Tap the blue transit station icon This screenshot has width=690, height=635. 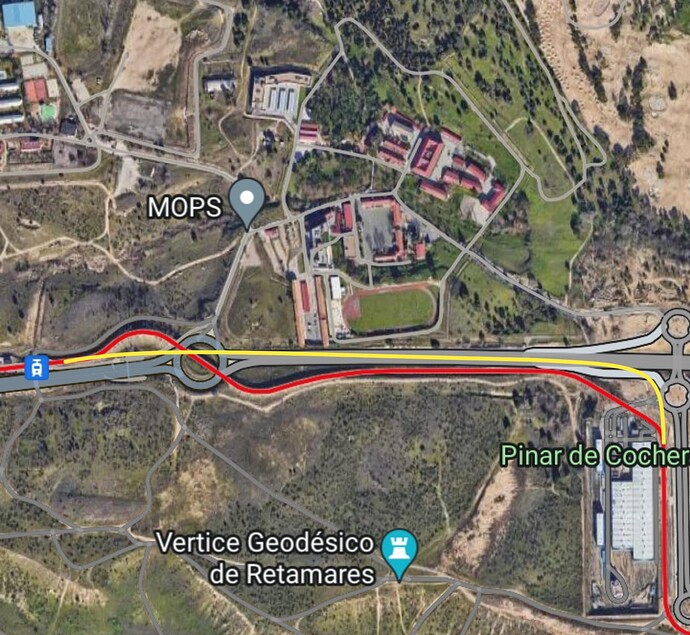tap(37, 367)
